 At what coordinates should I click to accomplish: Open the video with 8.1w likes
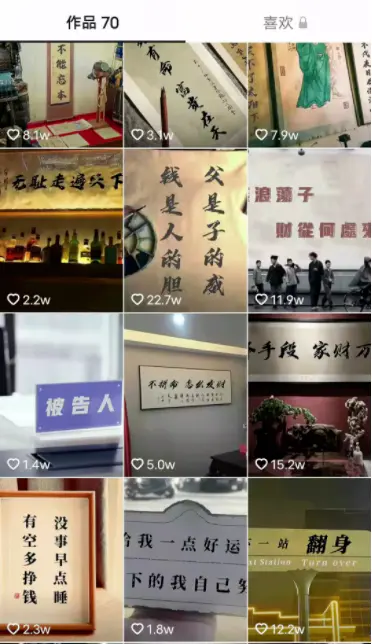(x=61, y=95)
